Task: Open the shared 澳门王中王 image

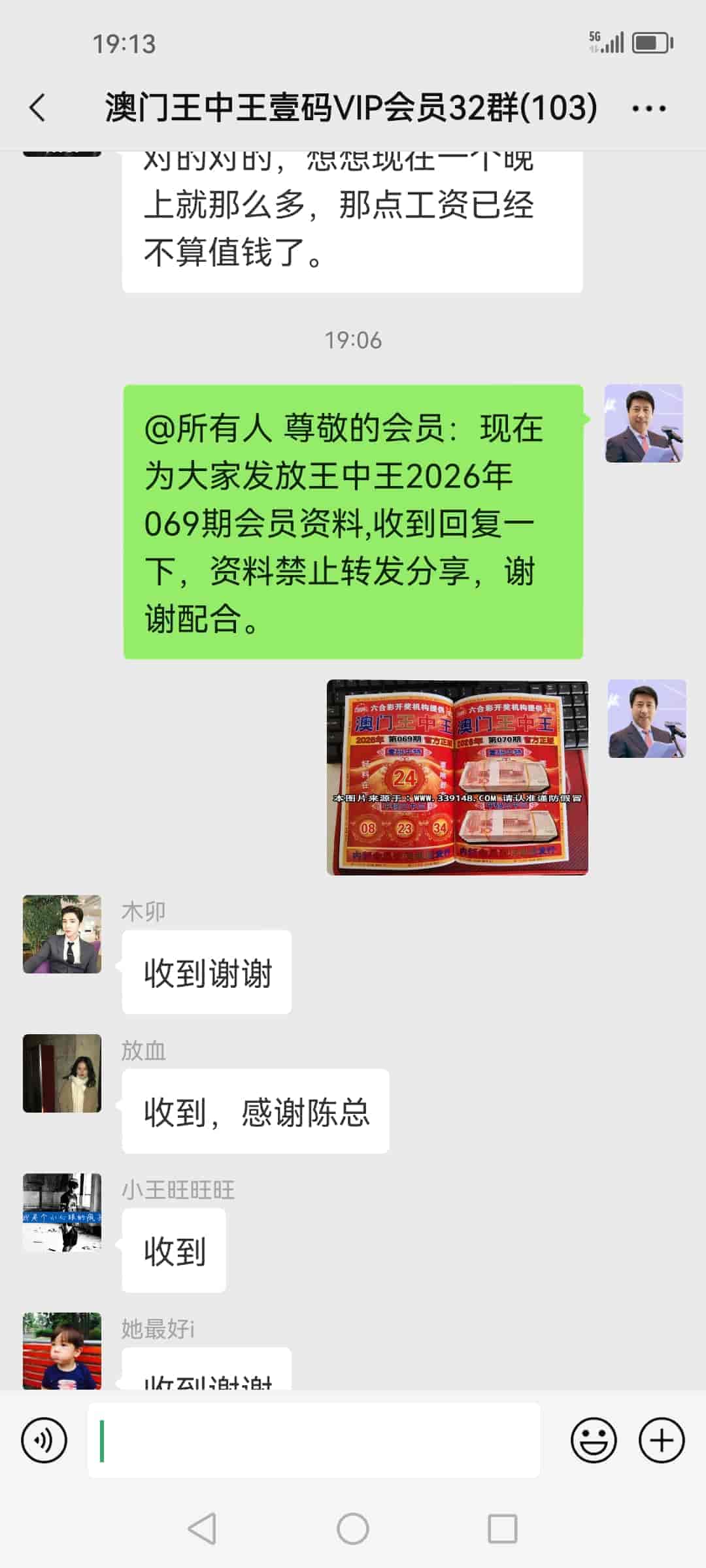Action: coord(457,777)
